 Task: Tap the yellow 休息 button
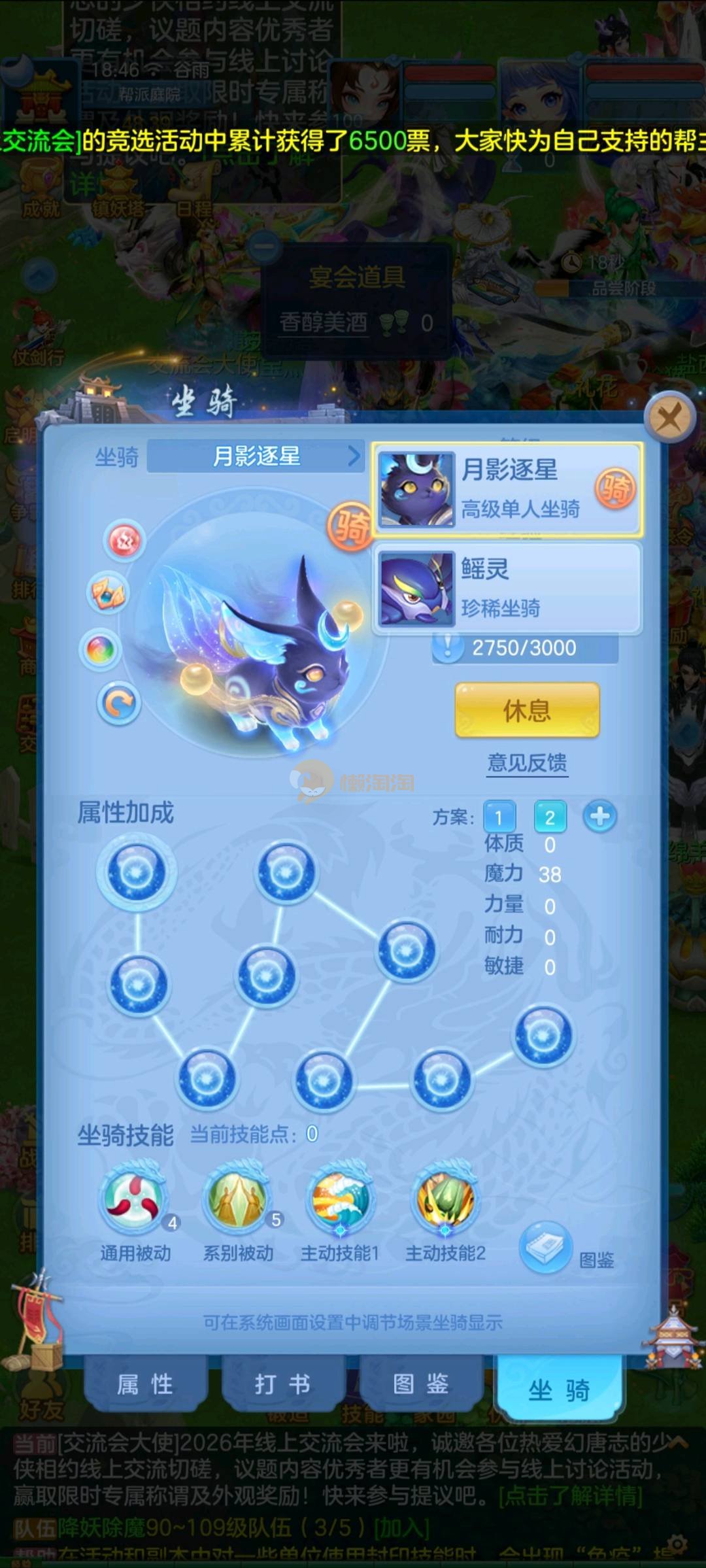(527, 710)
